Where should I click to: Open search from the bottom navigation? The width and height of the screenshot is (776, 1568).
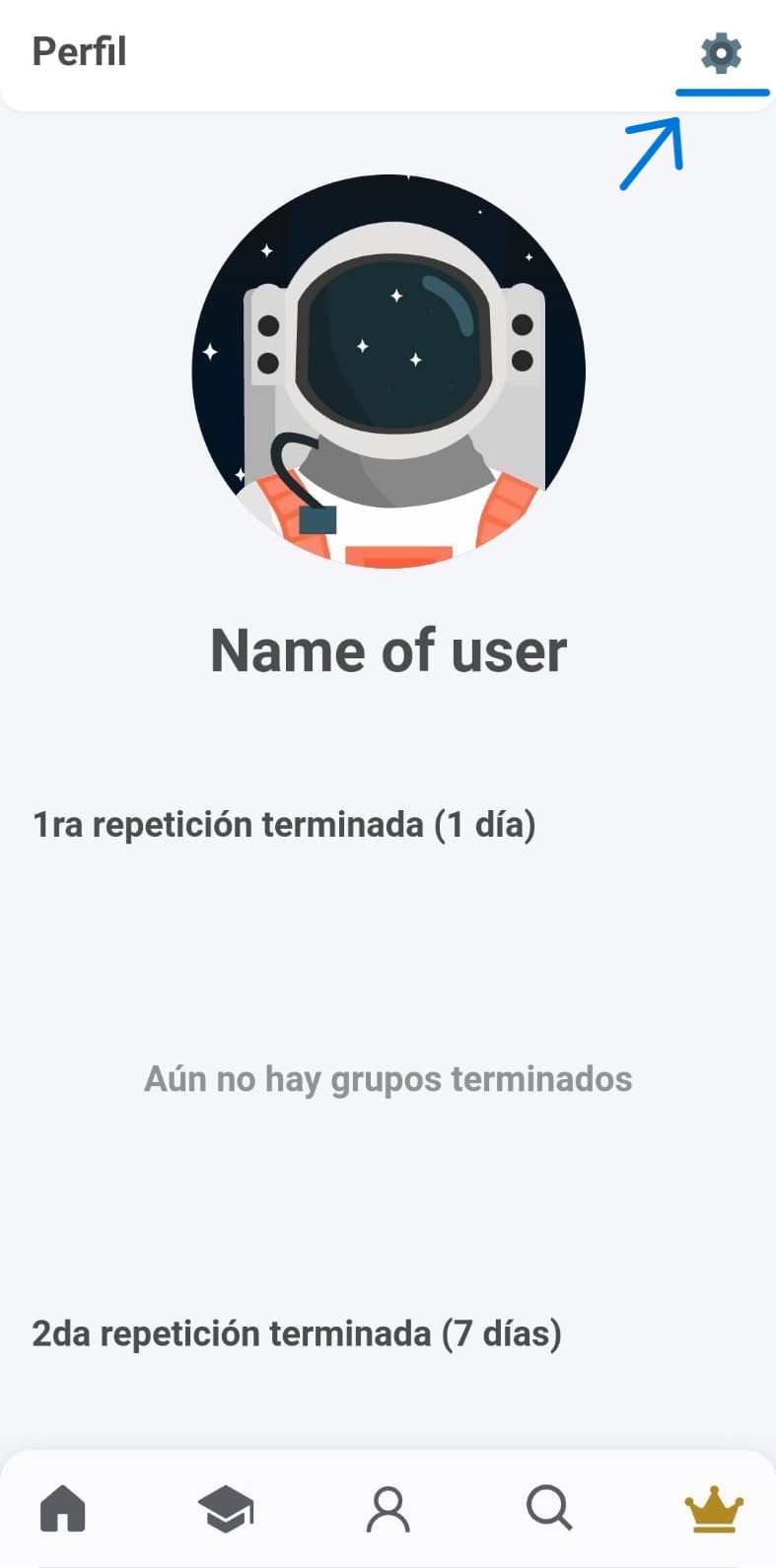tap(549, 1507)
